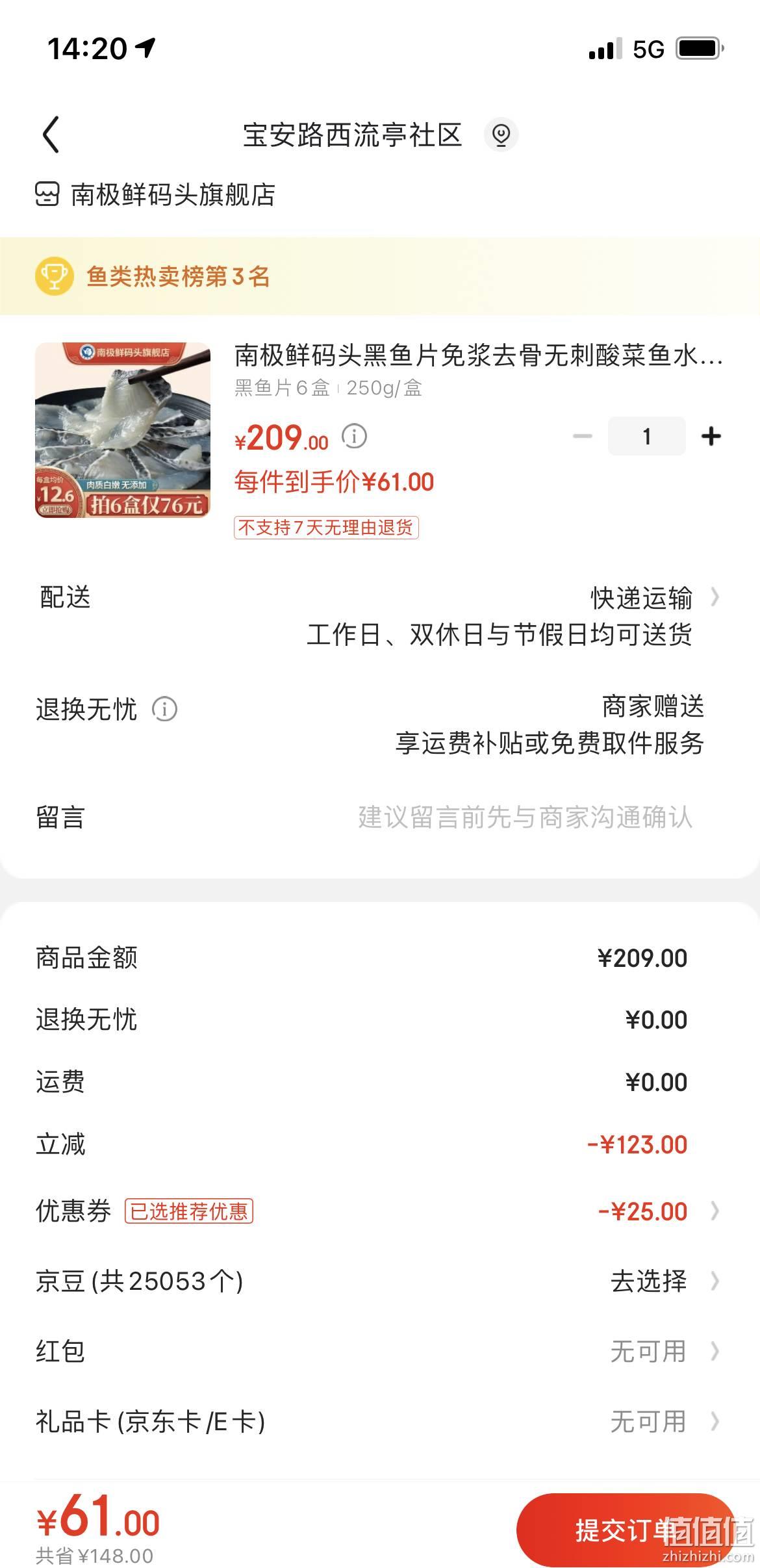Go back using the top-left arrow
760x1568 pixels.
tap(51, 135)
